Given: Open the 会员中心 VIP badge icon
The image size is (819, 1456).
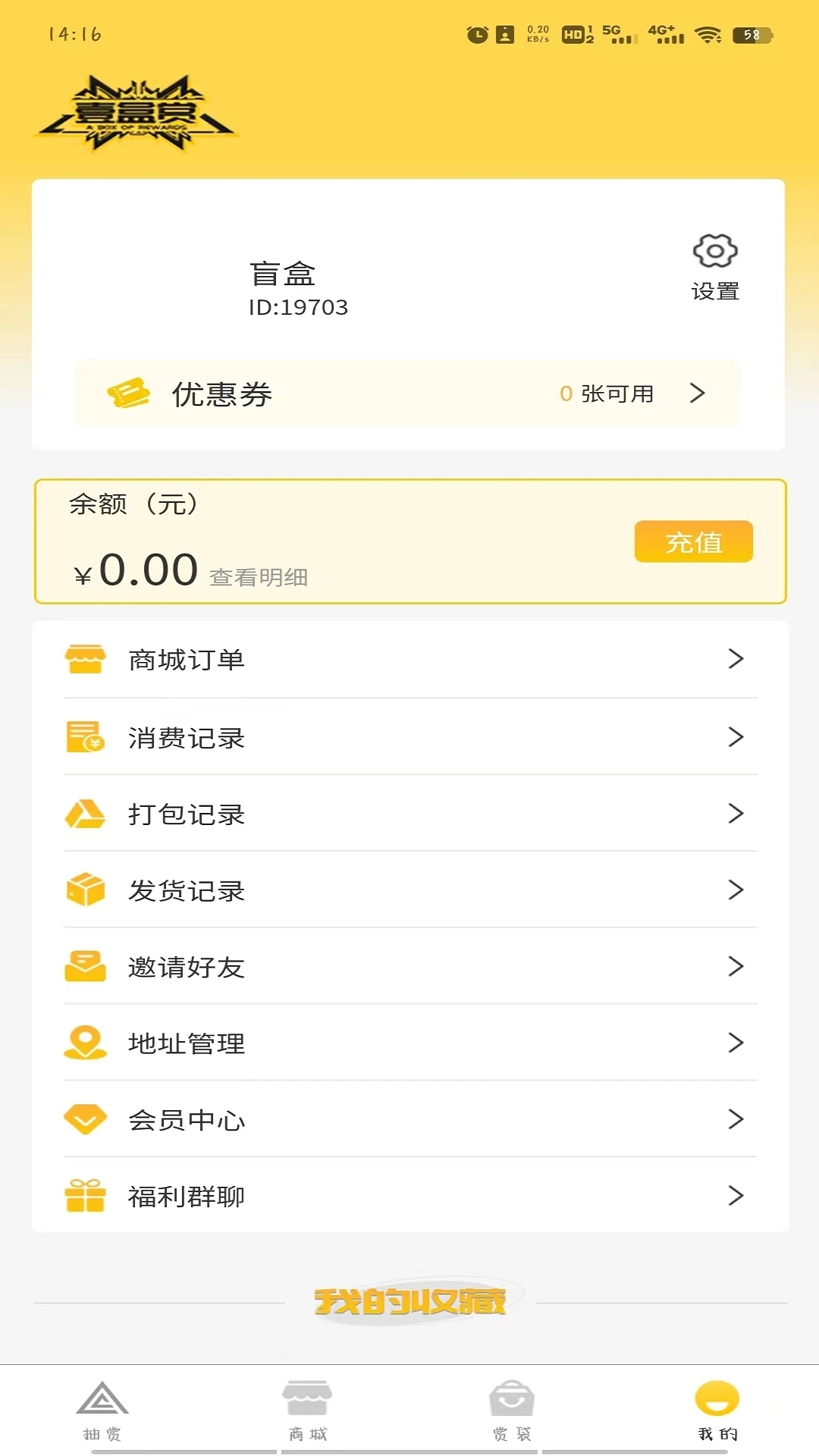Looking at the screenshot, I should [87, 1120].
